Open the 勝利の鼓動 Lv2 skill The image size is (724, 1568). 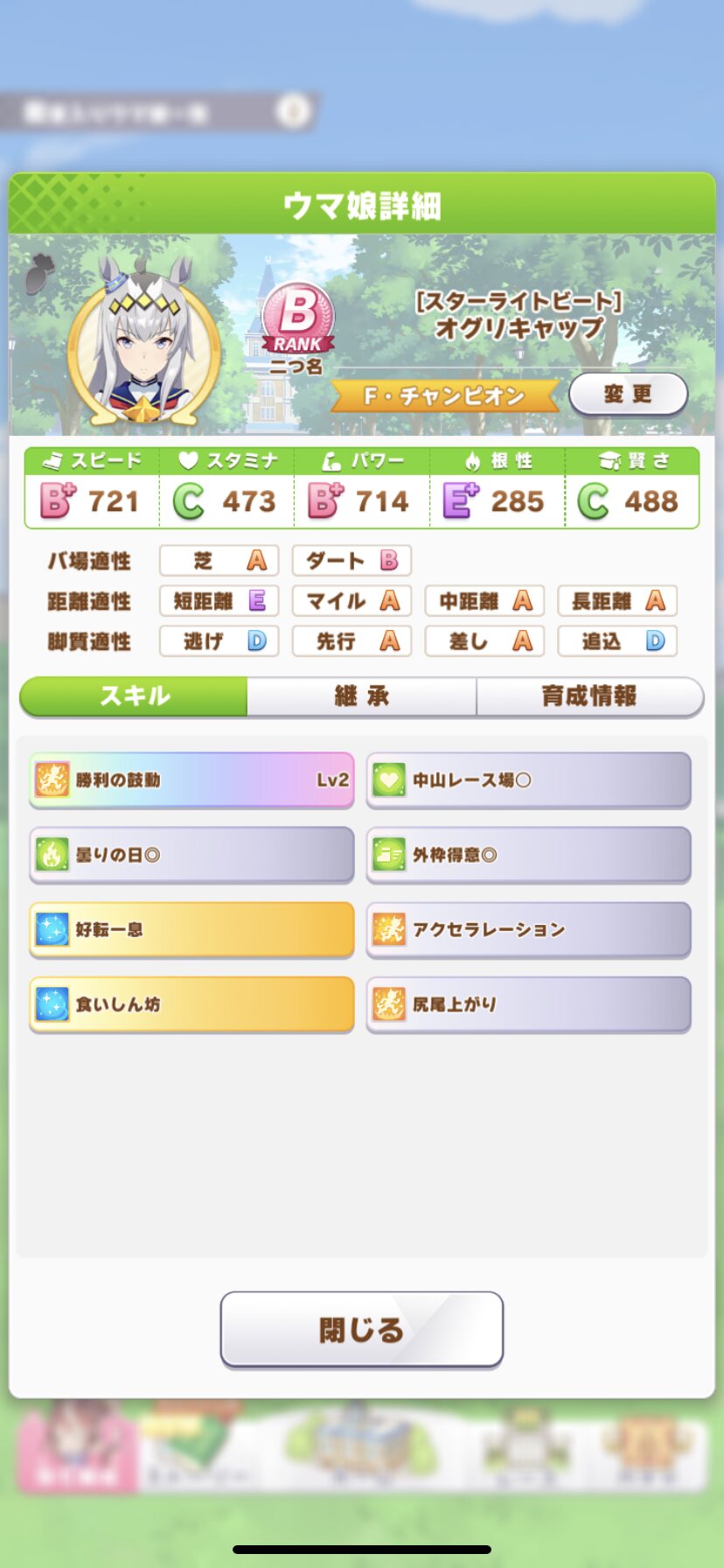[191, 780]
